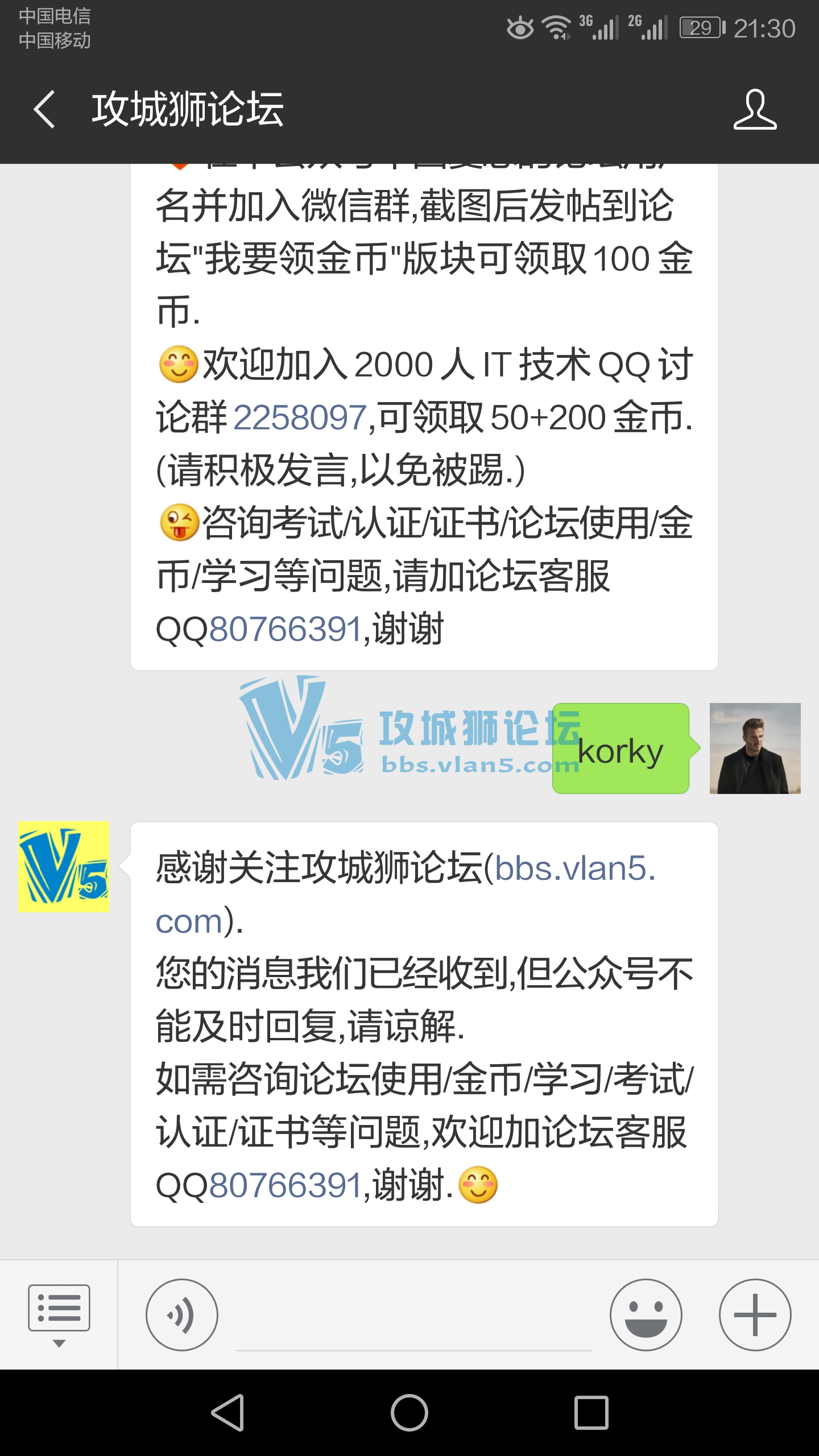This screenshot has width=819, height=1456.
Task: Open the emoji picker
Action: coord(646,1314)
